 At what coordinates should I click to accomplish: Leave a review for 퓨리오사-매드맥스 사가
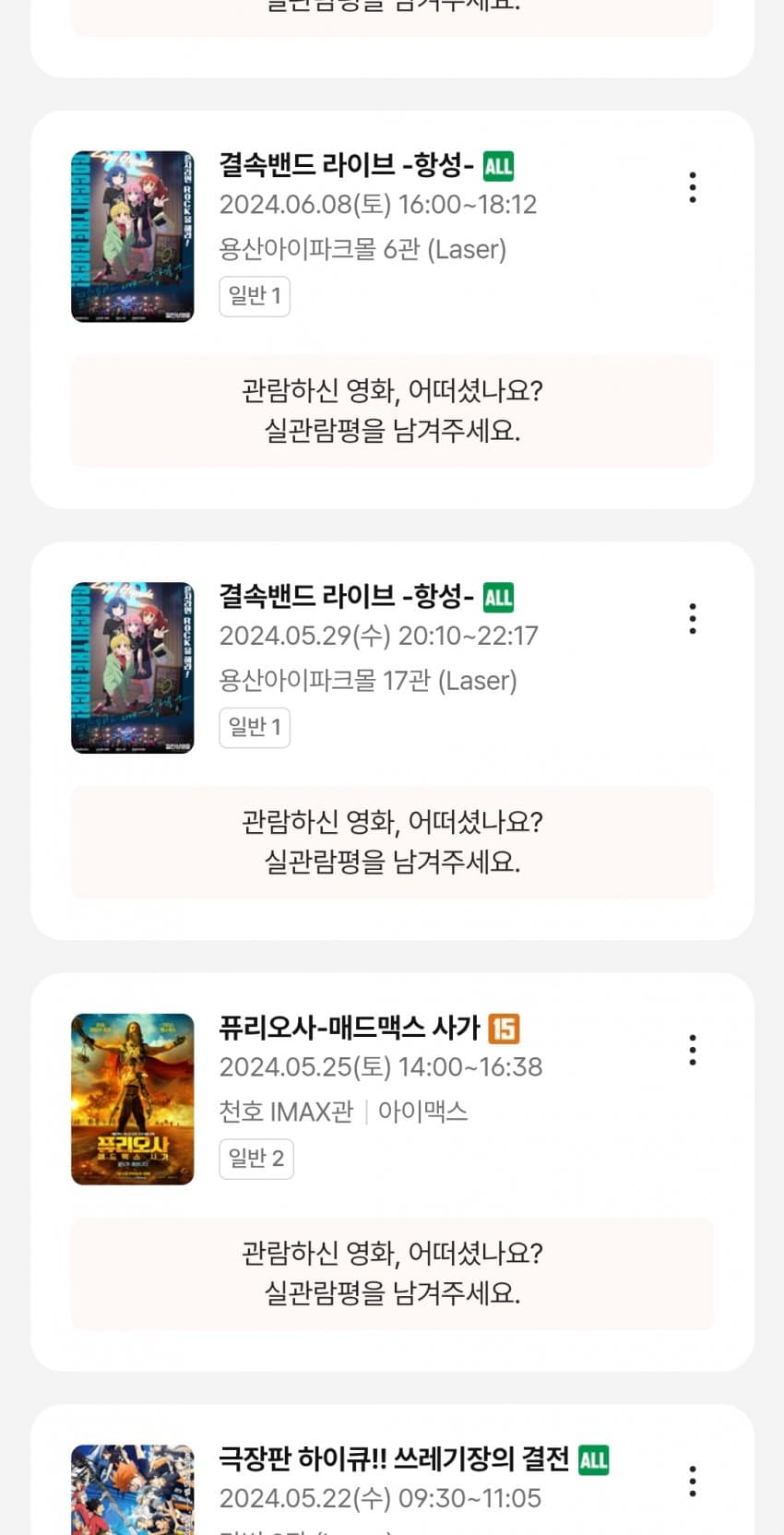pos(392,1273)
